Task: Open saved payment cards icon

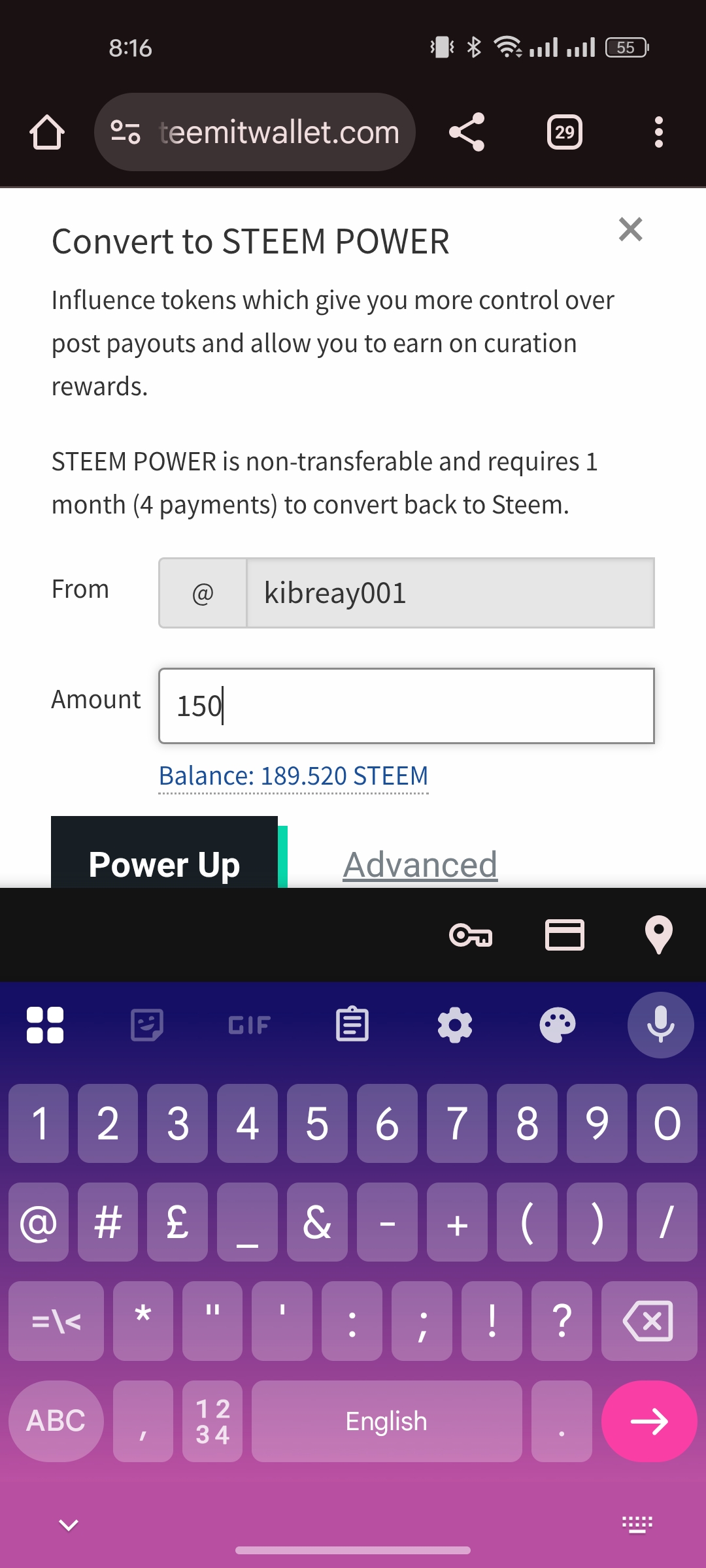Action: [565, 935]
